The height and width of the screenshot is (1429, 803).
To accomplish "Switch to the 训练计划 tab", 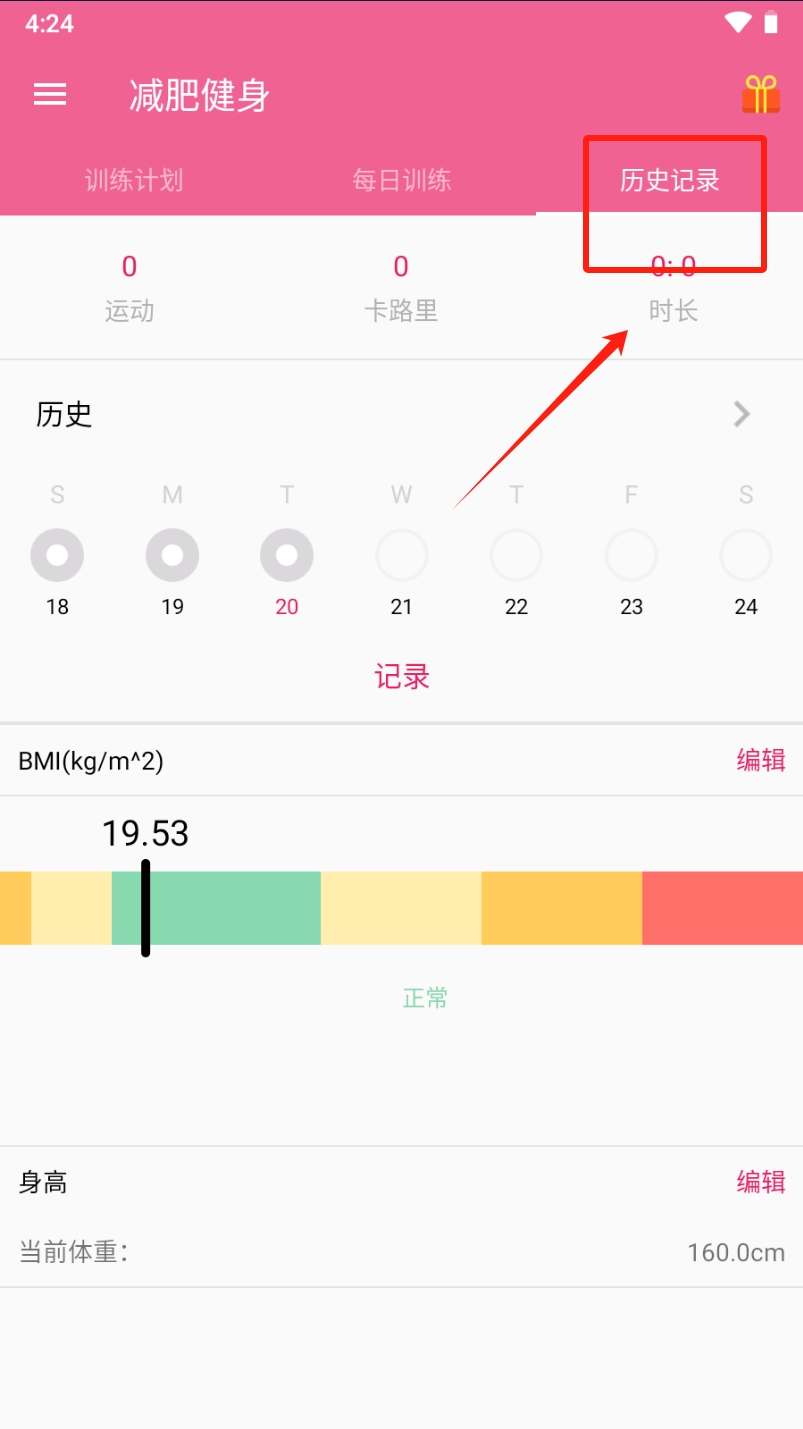I will (x=134, y=180).
